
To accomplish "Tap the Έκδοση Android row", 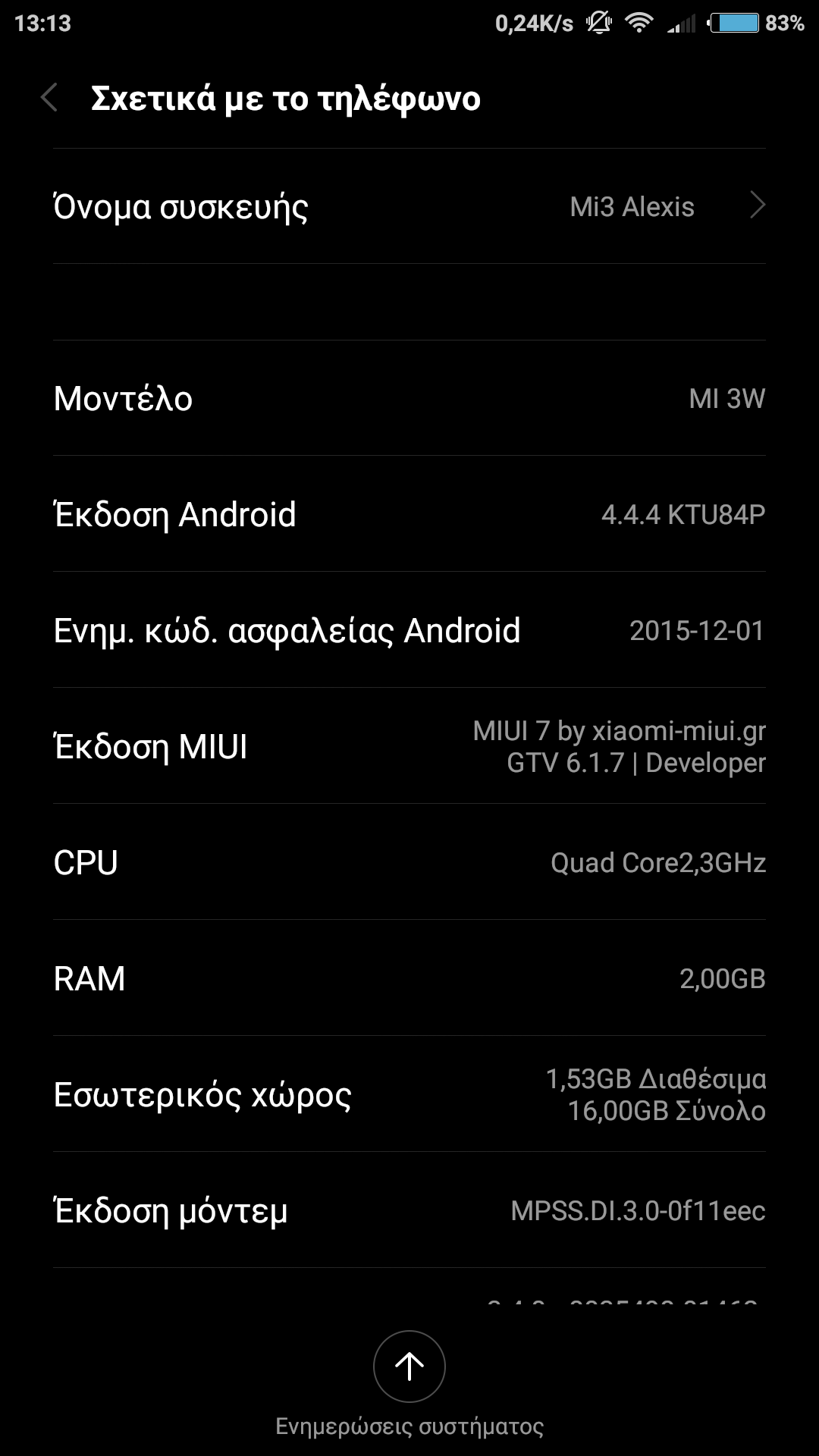I will click(409, 514).
